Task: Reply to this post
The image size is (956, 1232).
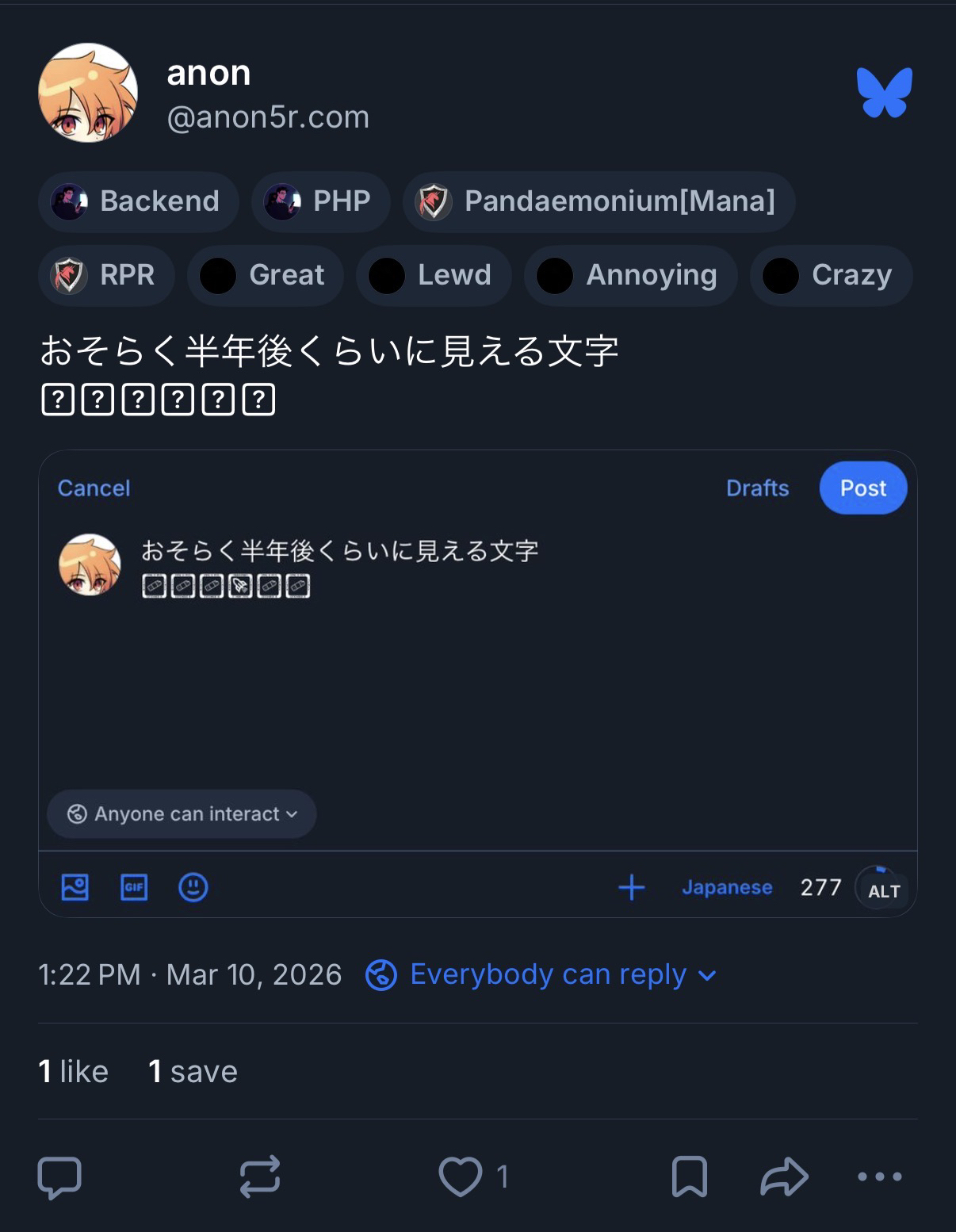Action: click(x=59, y=1177)
